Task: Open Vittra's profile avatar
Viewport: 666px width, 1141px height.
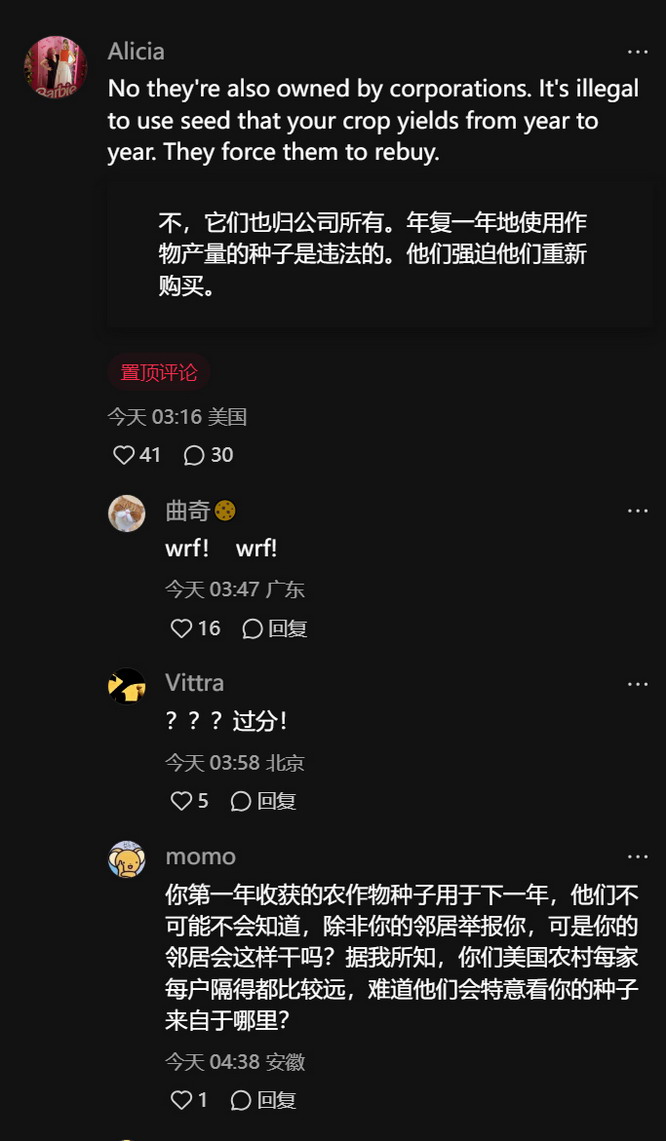Action: coord(127,686)
